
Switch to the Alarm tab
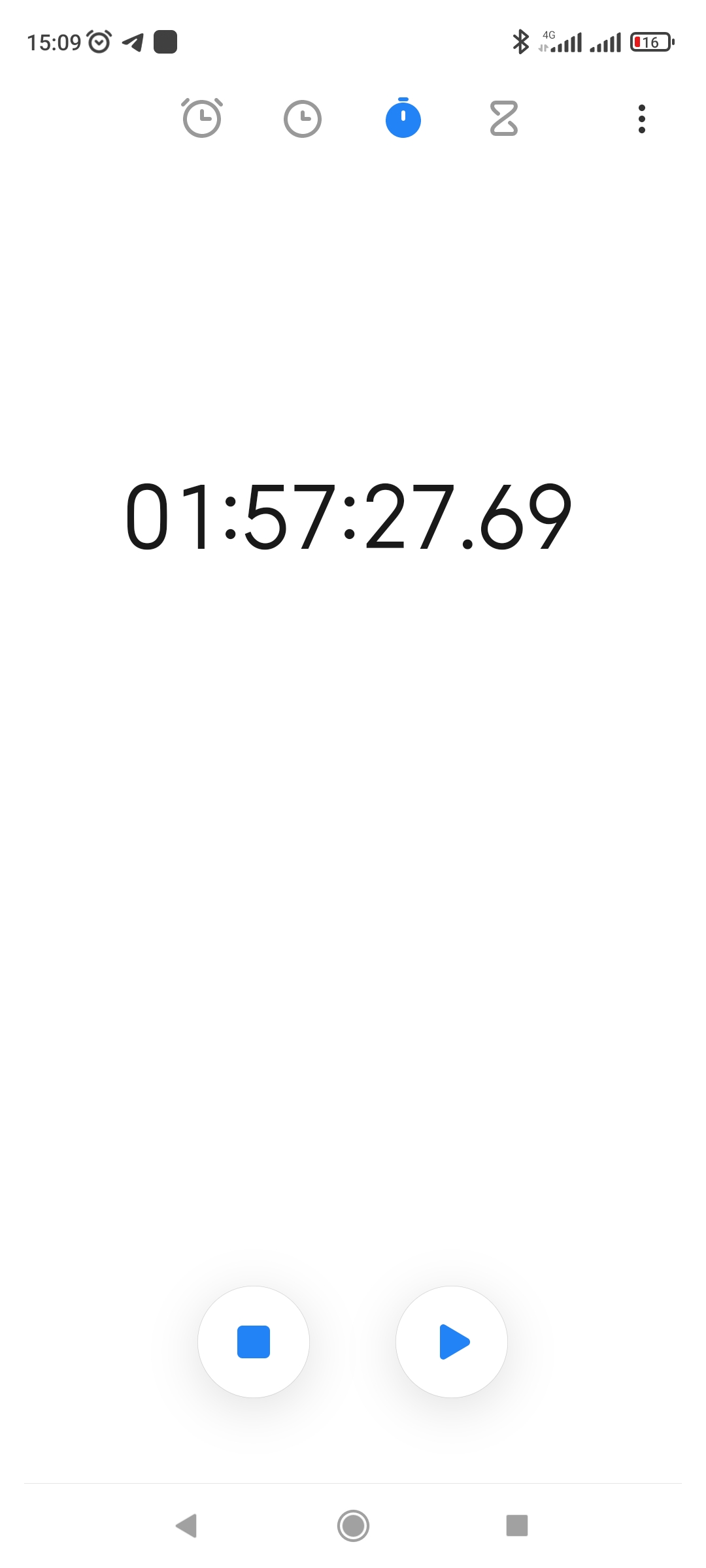202,118
